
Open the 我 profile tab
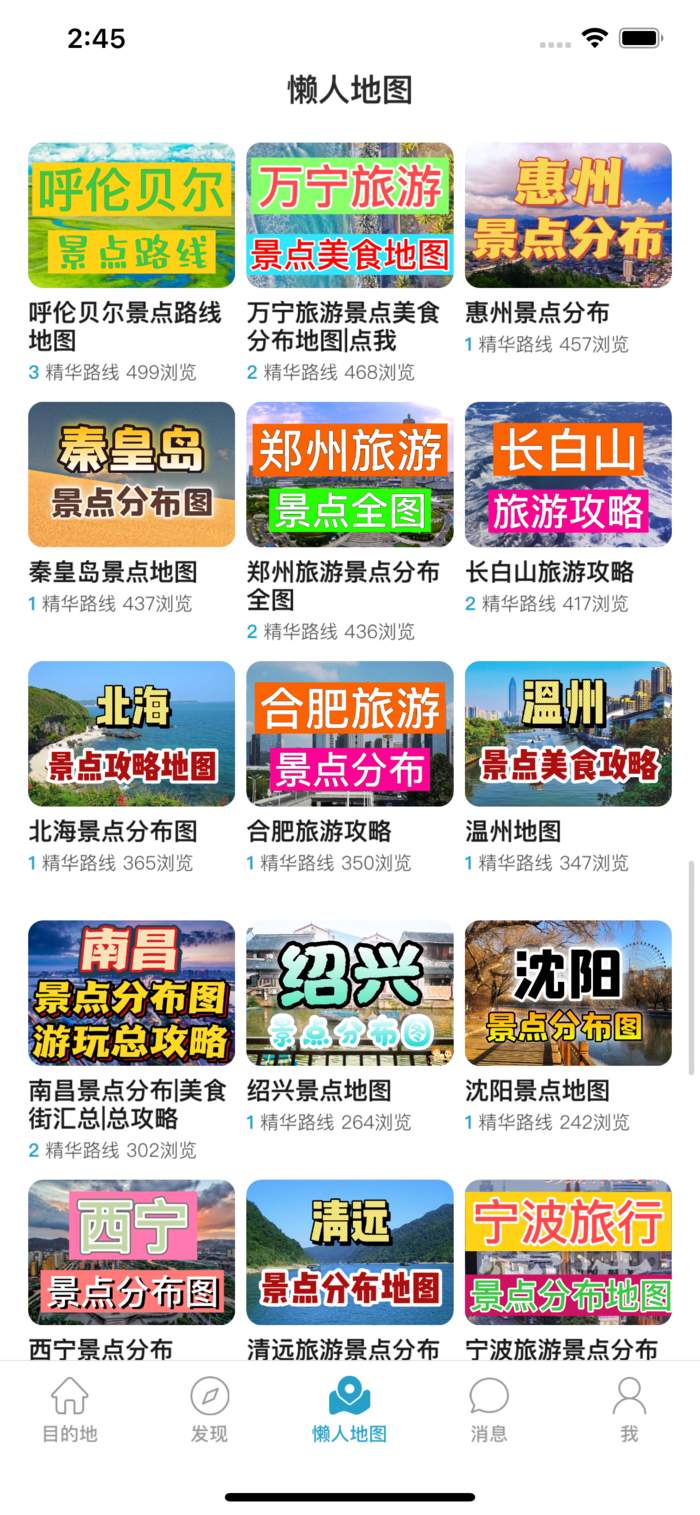(629, 1408)
